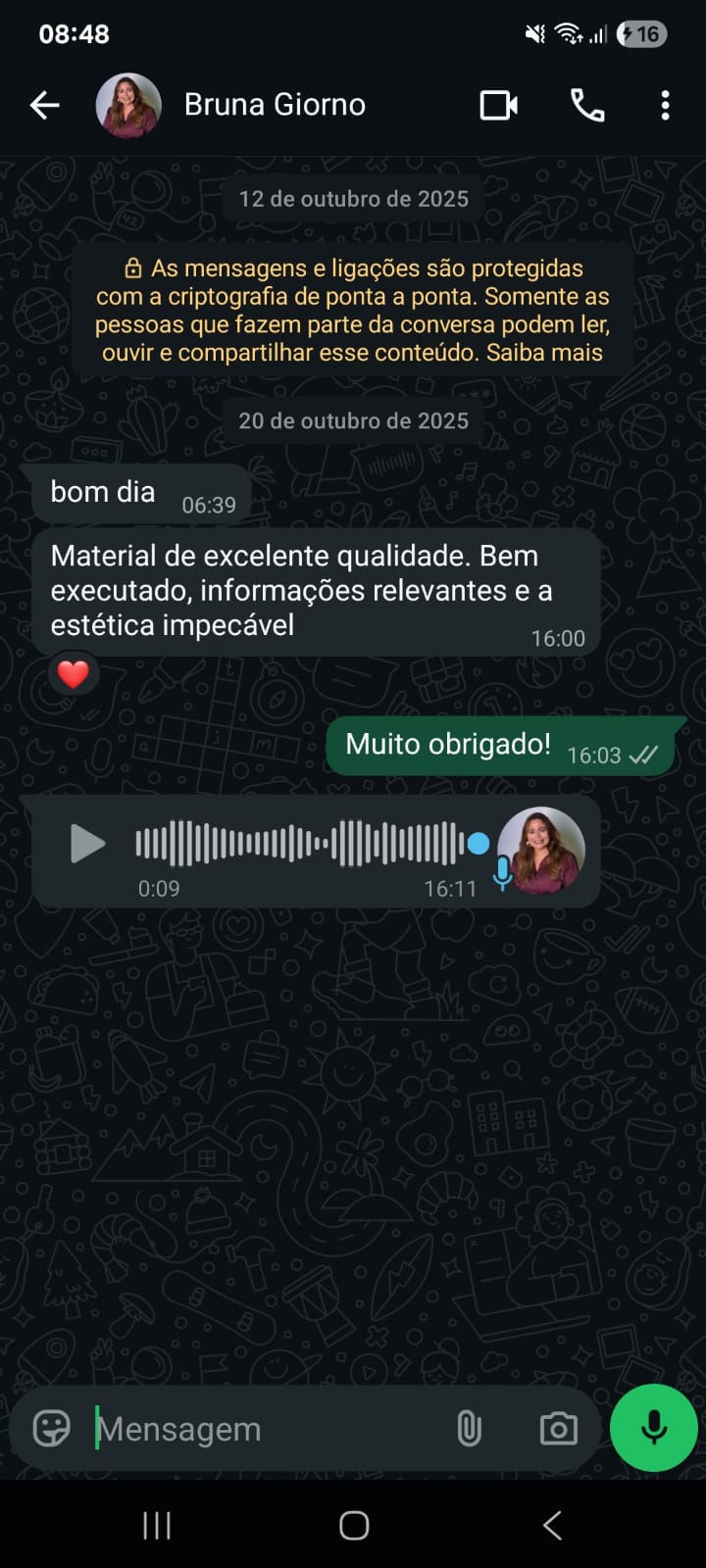This screenshot has height=1568, width=706.
Task: Start a voice call with Bruna Giorno
Action: (x=587, y=105)
